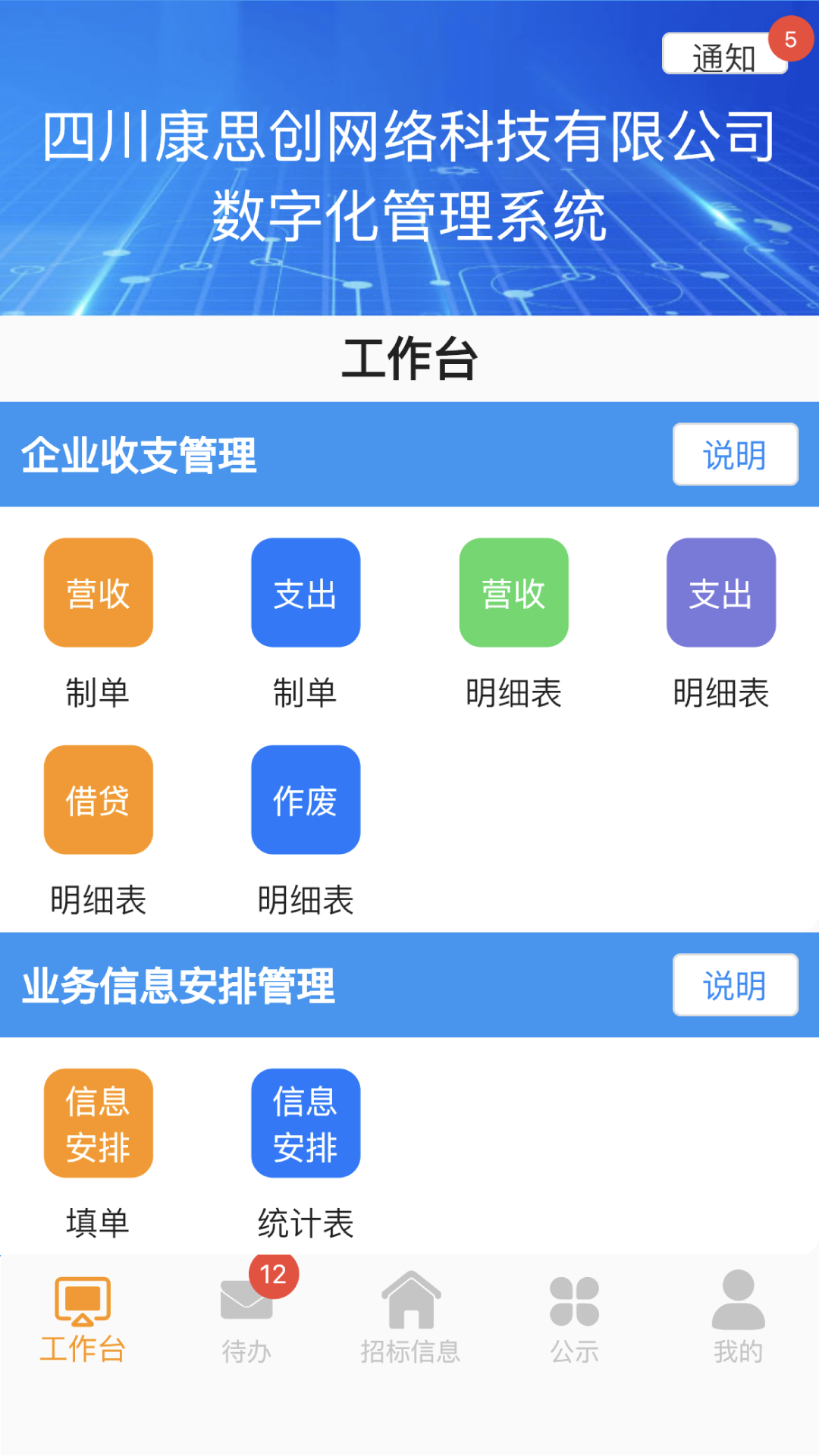Open the 公示 announcements tab
819x1456 pixels.
pos(573,1319)
